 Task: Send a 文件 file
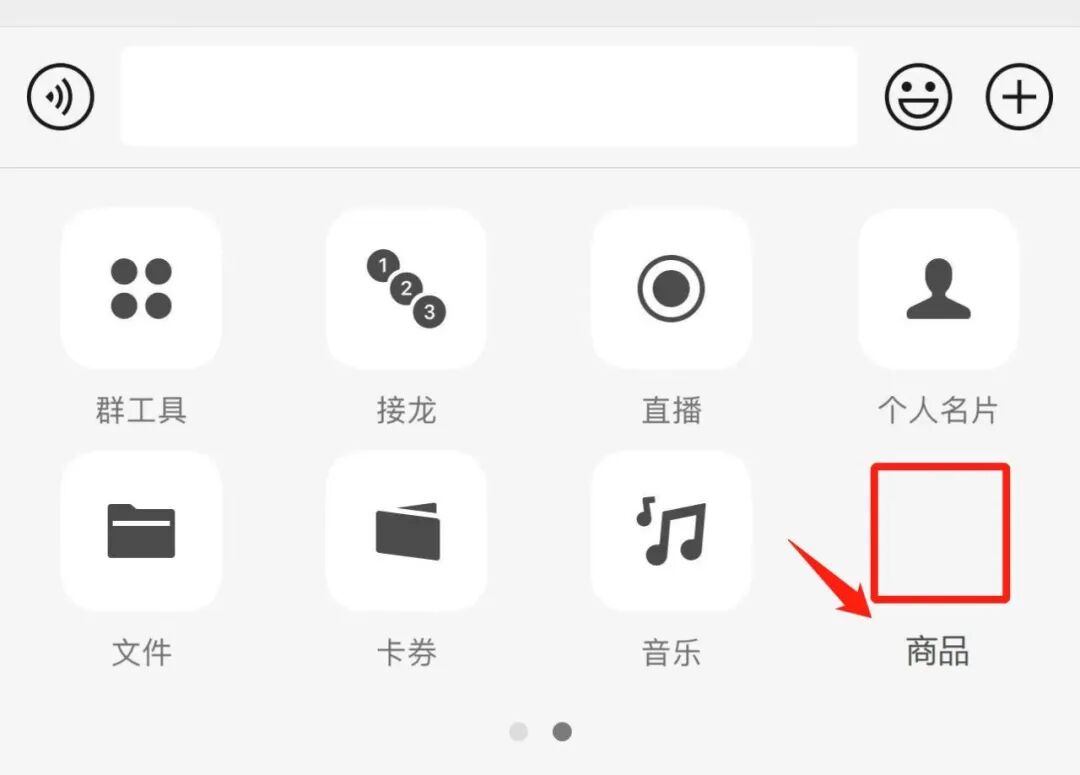click(141, 531)
